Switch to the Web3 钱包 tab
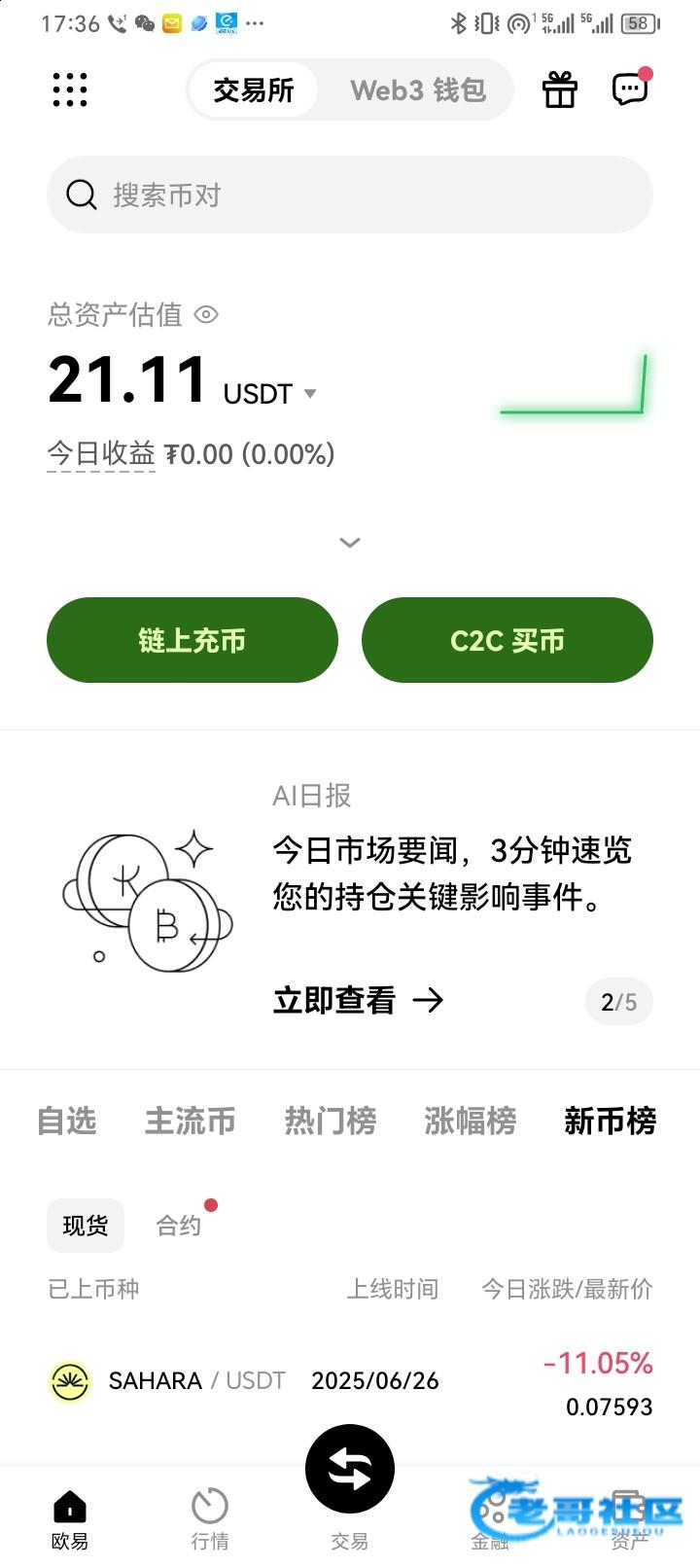 417,90
